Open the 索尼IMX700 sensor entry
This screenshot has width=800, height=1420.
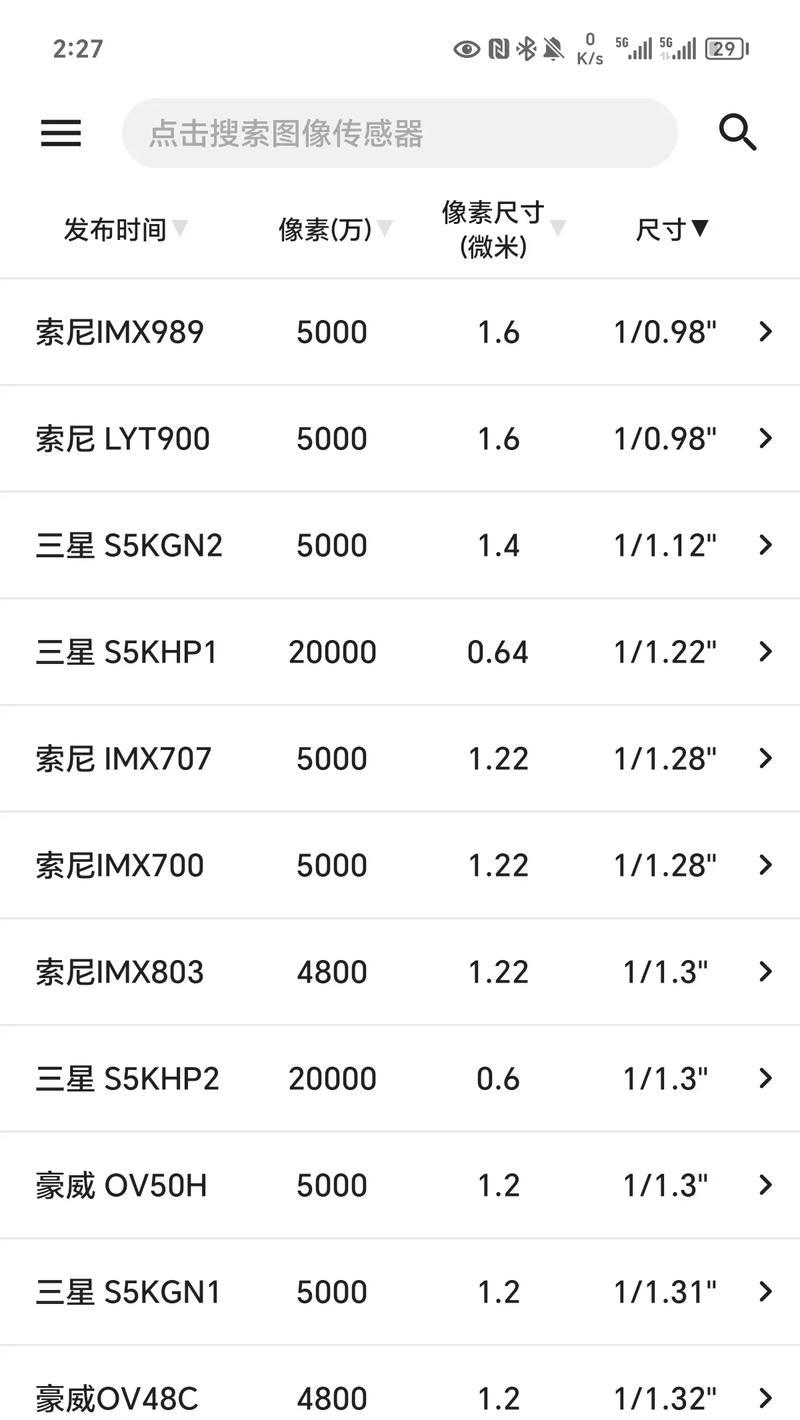(400, 866)
